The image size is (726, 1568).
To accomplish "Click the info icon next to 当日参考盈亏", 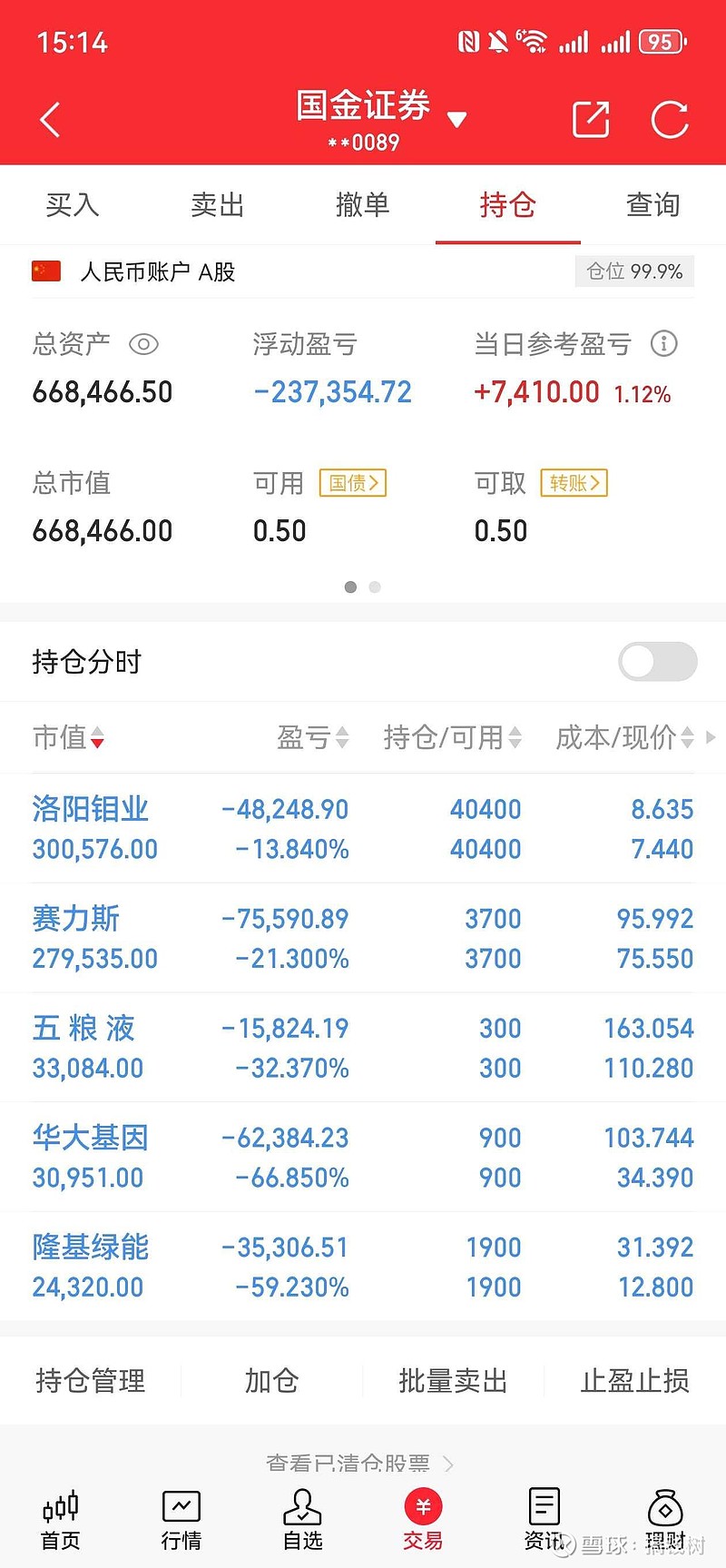I will 664,344.
